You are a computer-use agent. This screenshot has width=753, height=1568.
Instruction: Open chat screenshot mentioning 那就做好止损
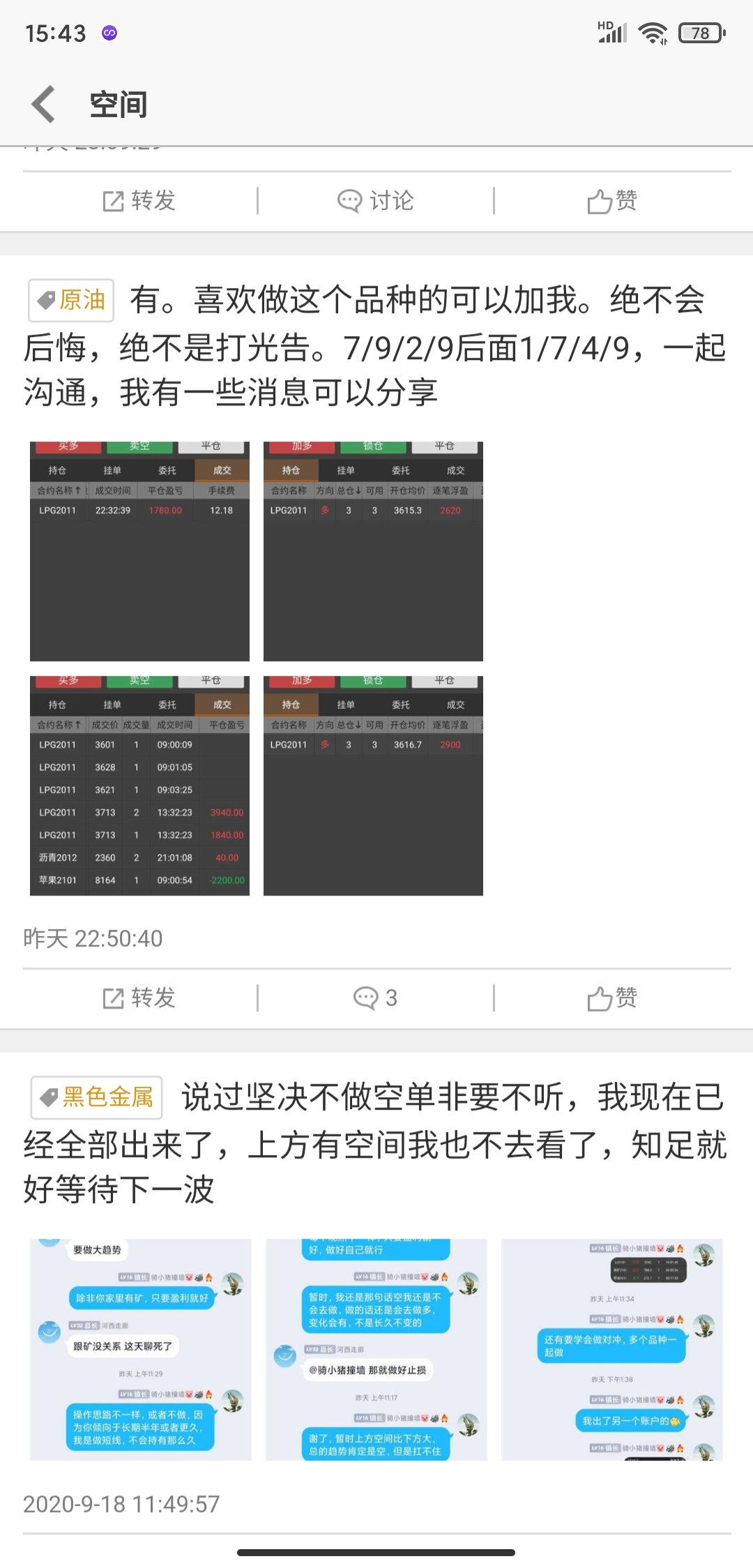point(376,1349)
